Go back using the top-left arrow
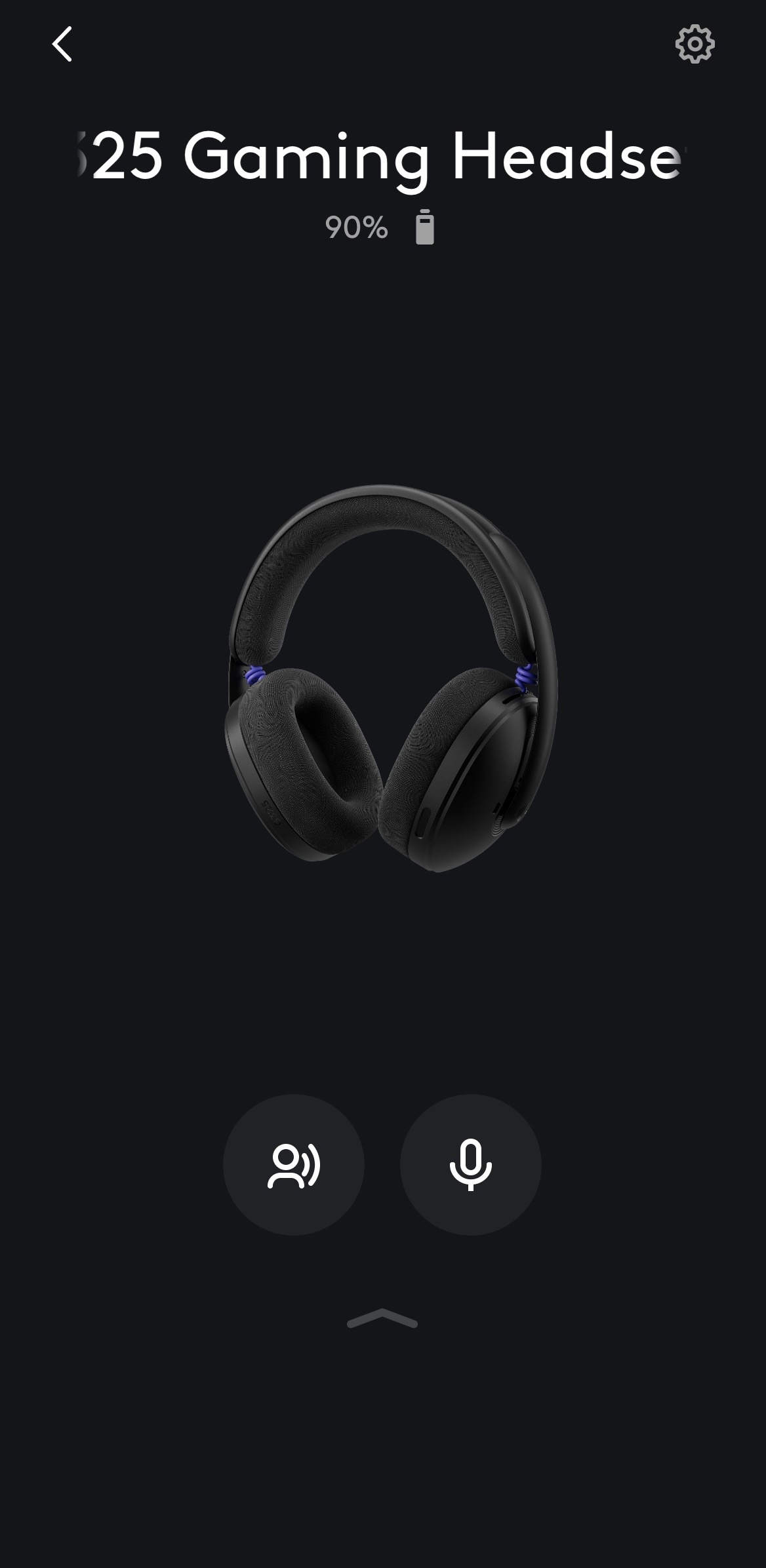 pyautogui.click(x=62, y=45)
